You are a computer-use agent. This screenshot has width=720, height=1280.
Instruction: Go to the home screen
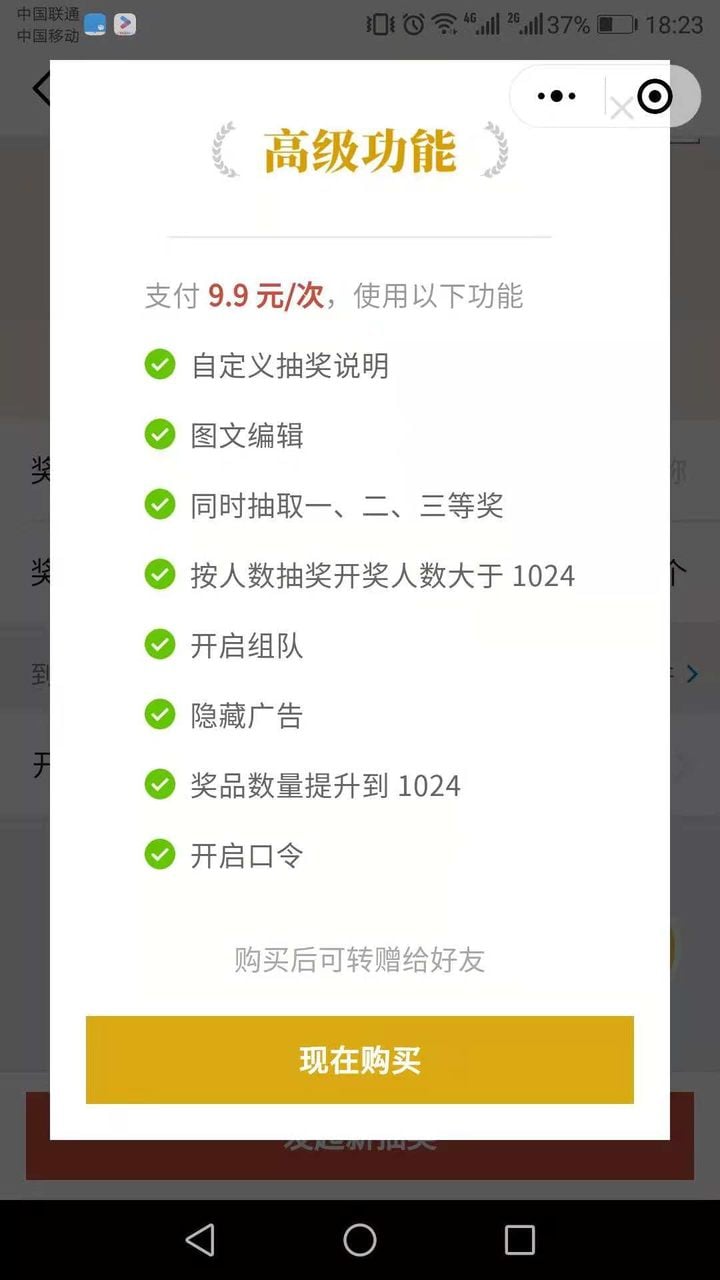tap(360, 1240)
